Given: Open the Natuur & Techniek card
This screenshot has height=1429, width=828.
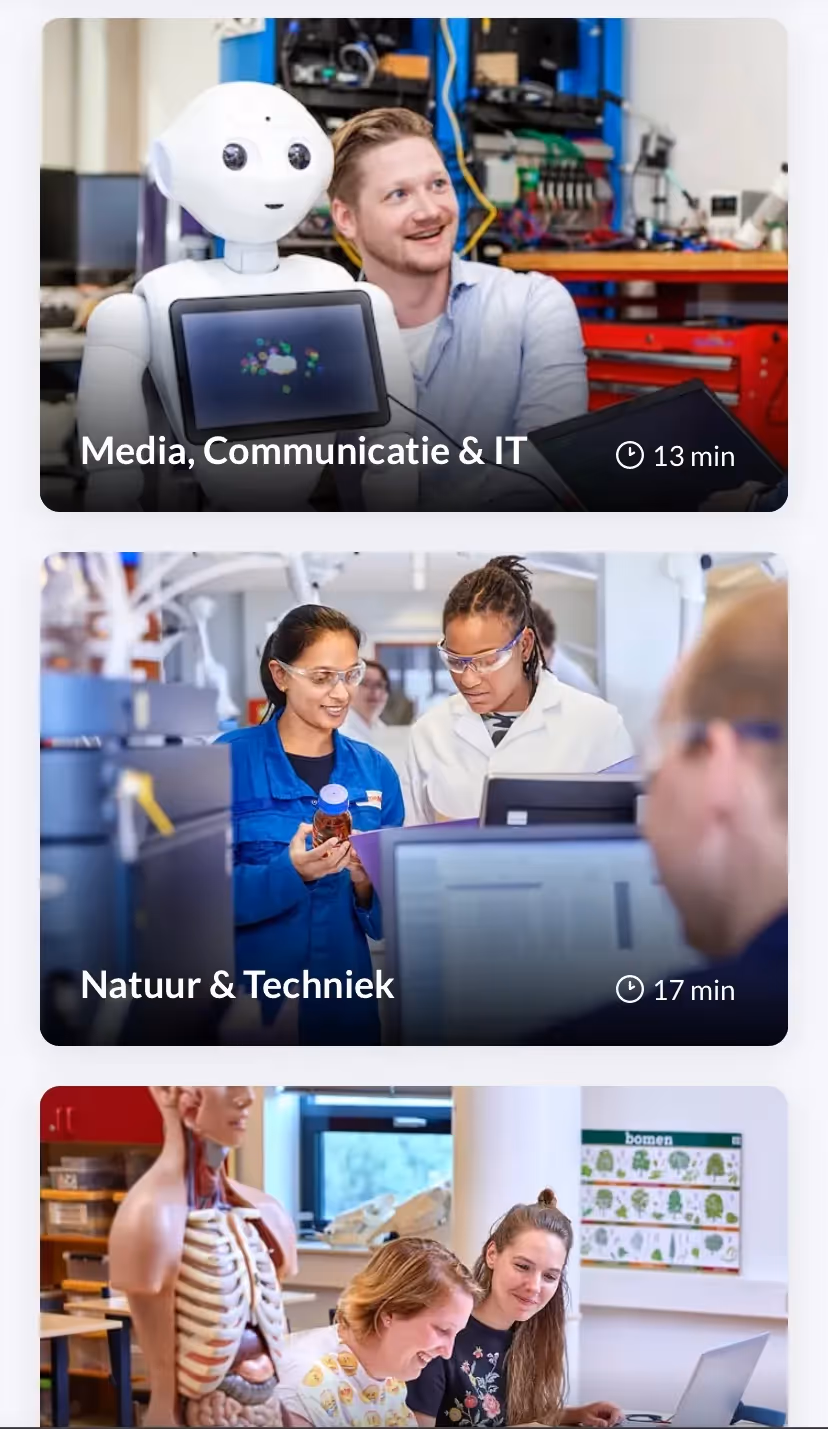Looking at the screenshot, I should pos(414,799).
